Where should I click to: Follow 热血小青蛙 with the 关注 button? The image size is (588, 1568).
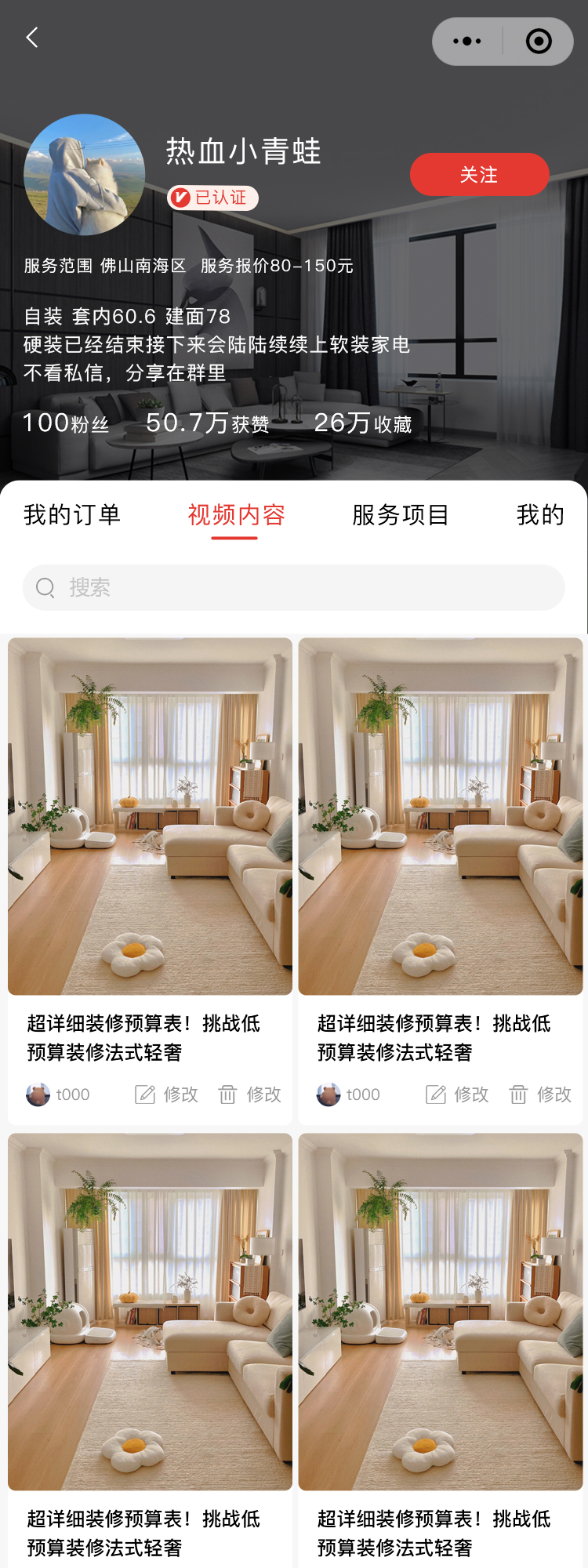(x=479, y=174)
